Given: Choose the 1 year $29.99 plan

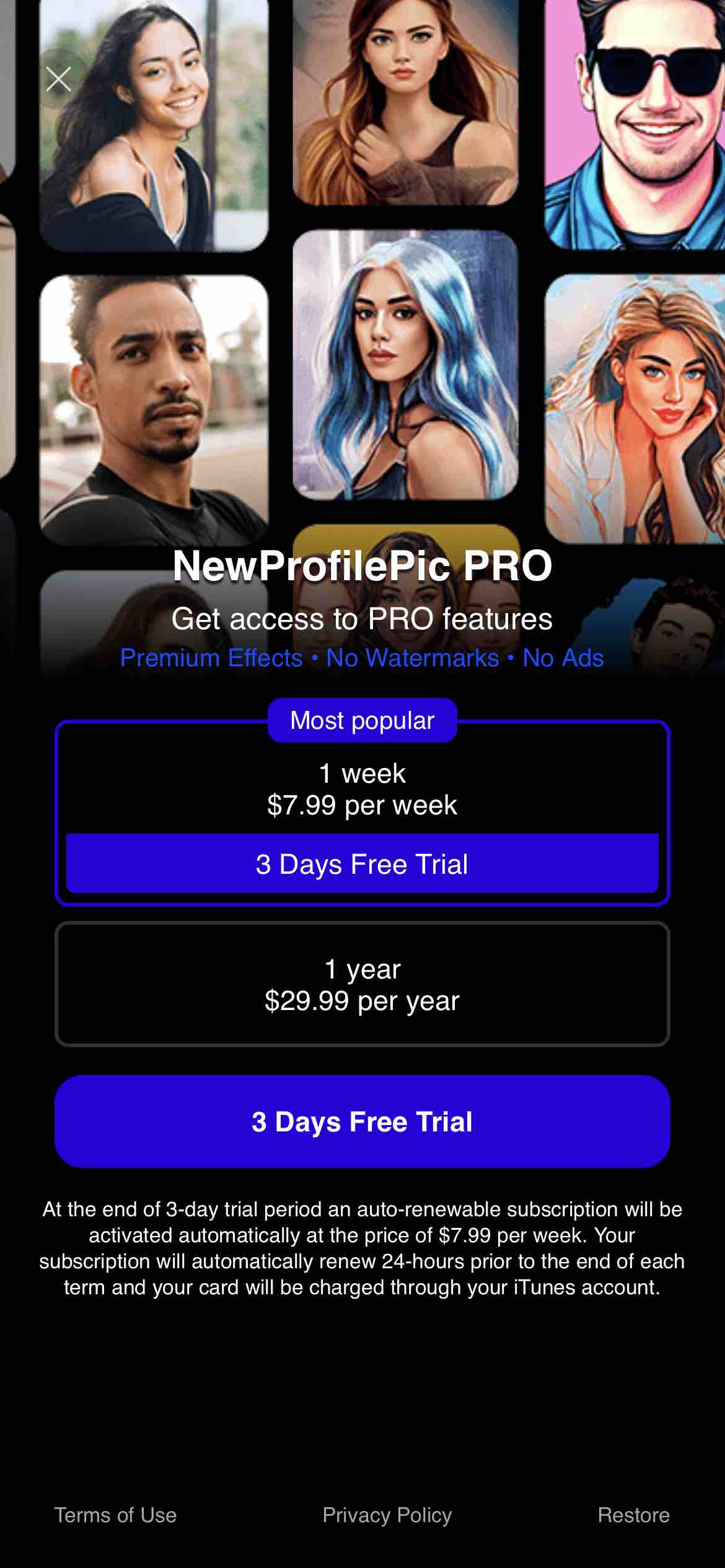Looking at the screenshot, I should click(x=362, y=984).
